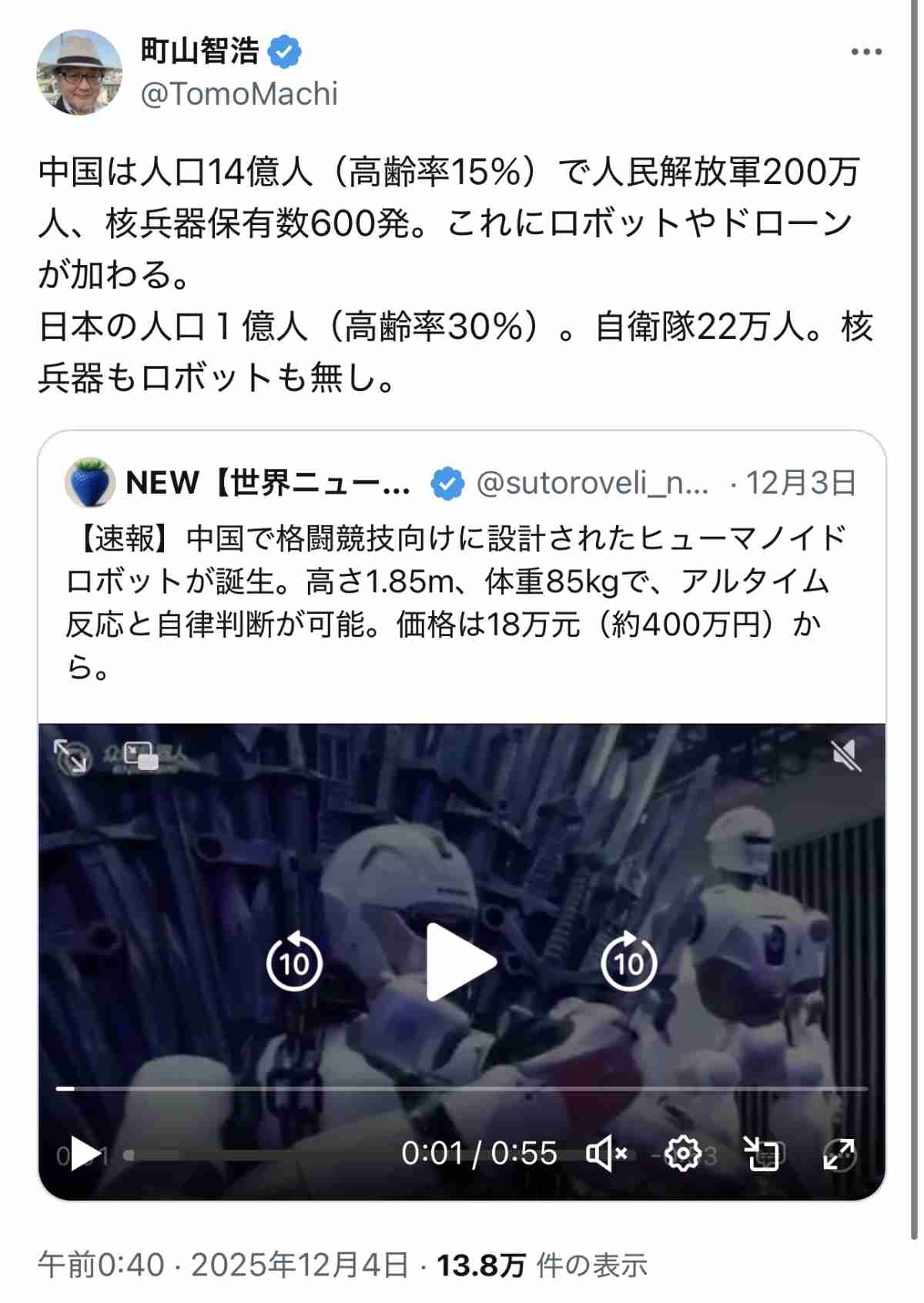This screenshot has height=1303, width=924.
Task: Unmute video via top-right speaker icon
Action: click(x=846, y=756)
